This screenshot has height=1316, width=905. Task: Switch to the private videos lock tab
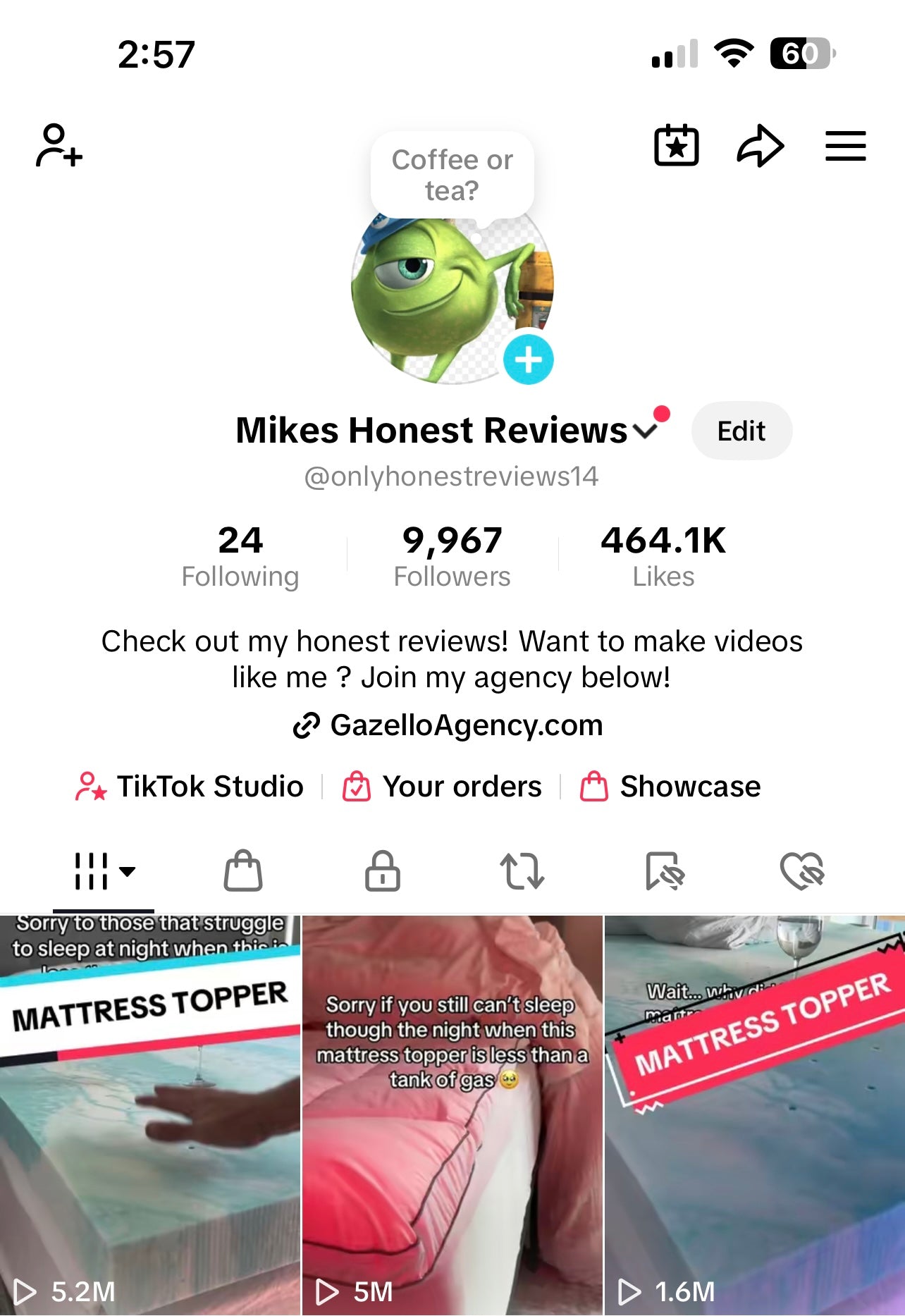382,871
